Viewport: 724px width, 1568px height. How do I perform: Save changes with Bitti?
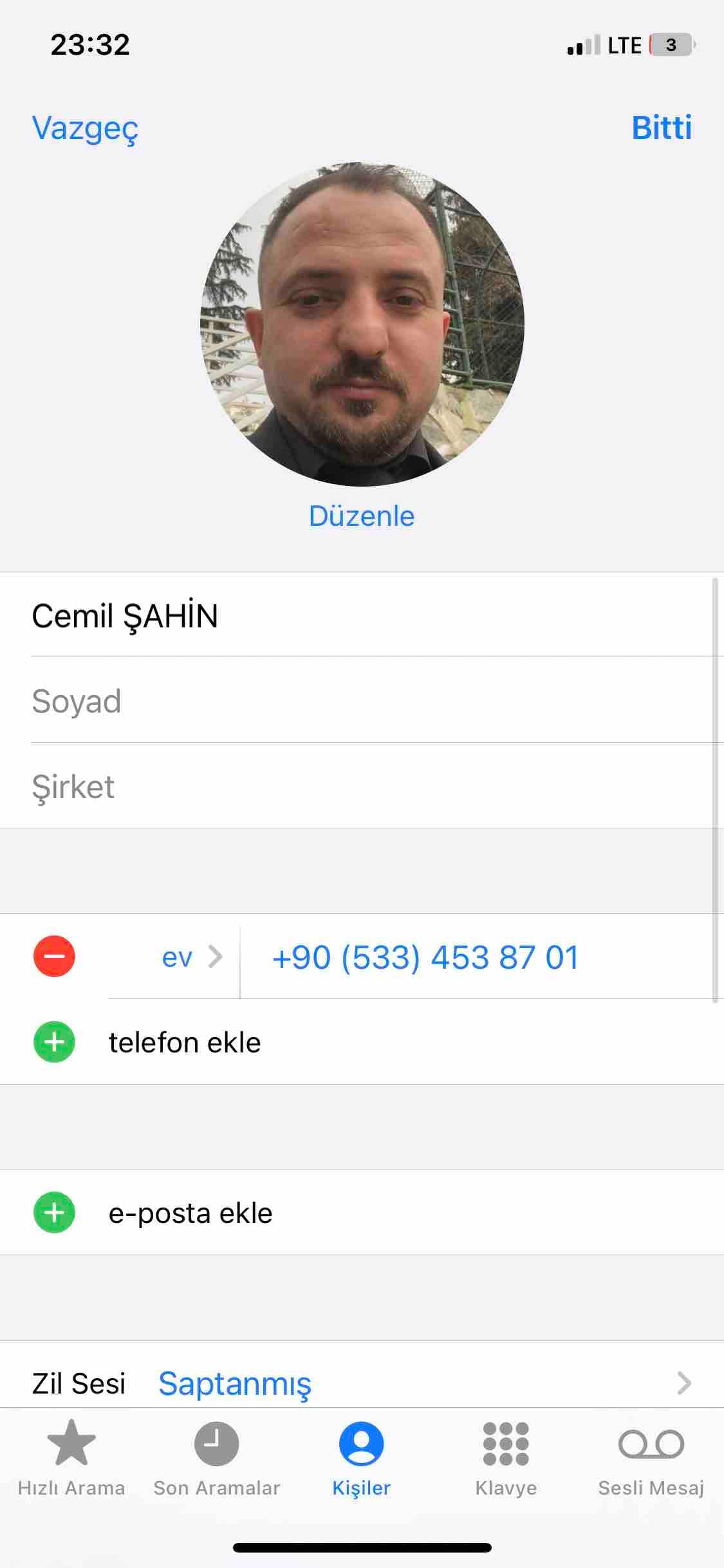[x=661, y=127]
